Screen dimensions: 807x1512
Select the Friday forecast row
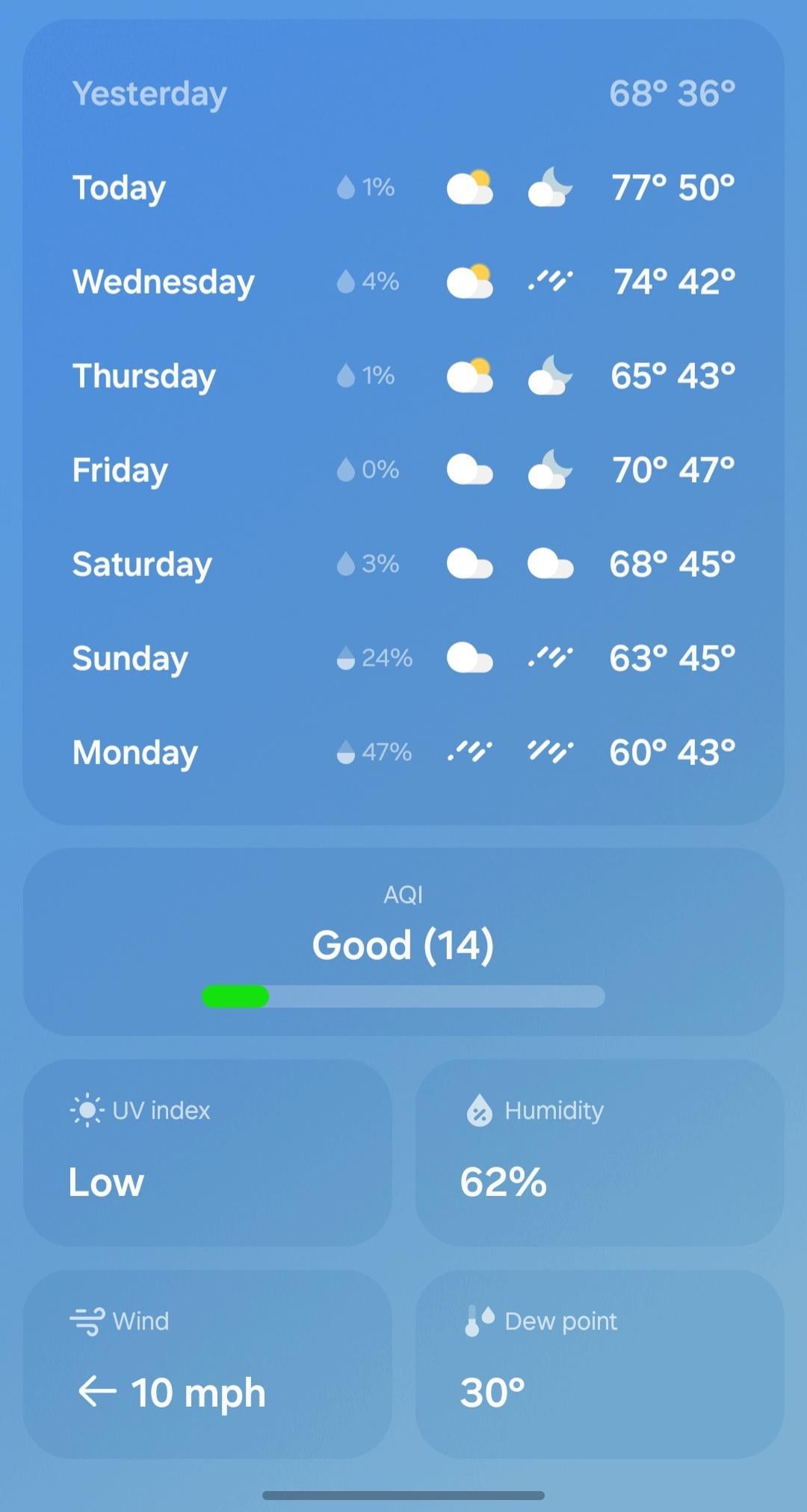[x=403, y=470]
